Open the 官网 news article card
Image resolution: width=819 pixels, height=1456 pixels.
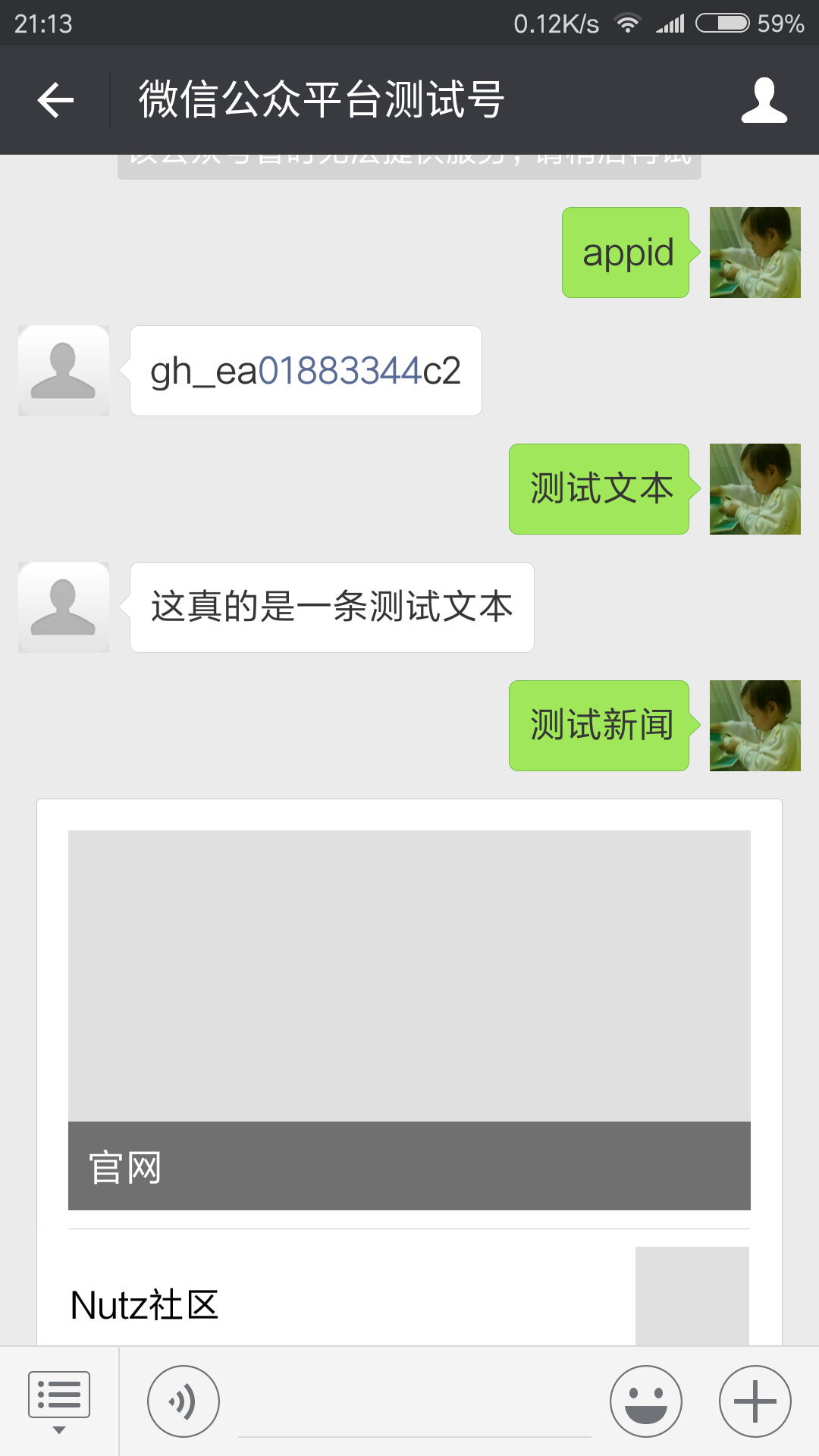(409, 1020)
